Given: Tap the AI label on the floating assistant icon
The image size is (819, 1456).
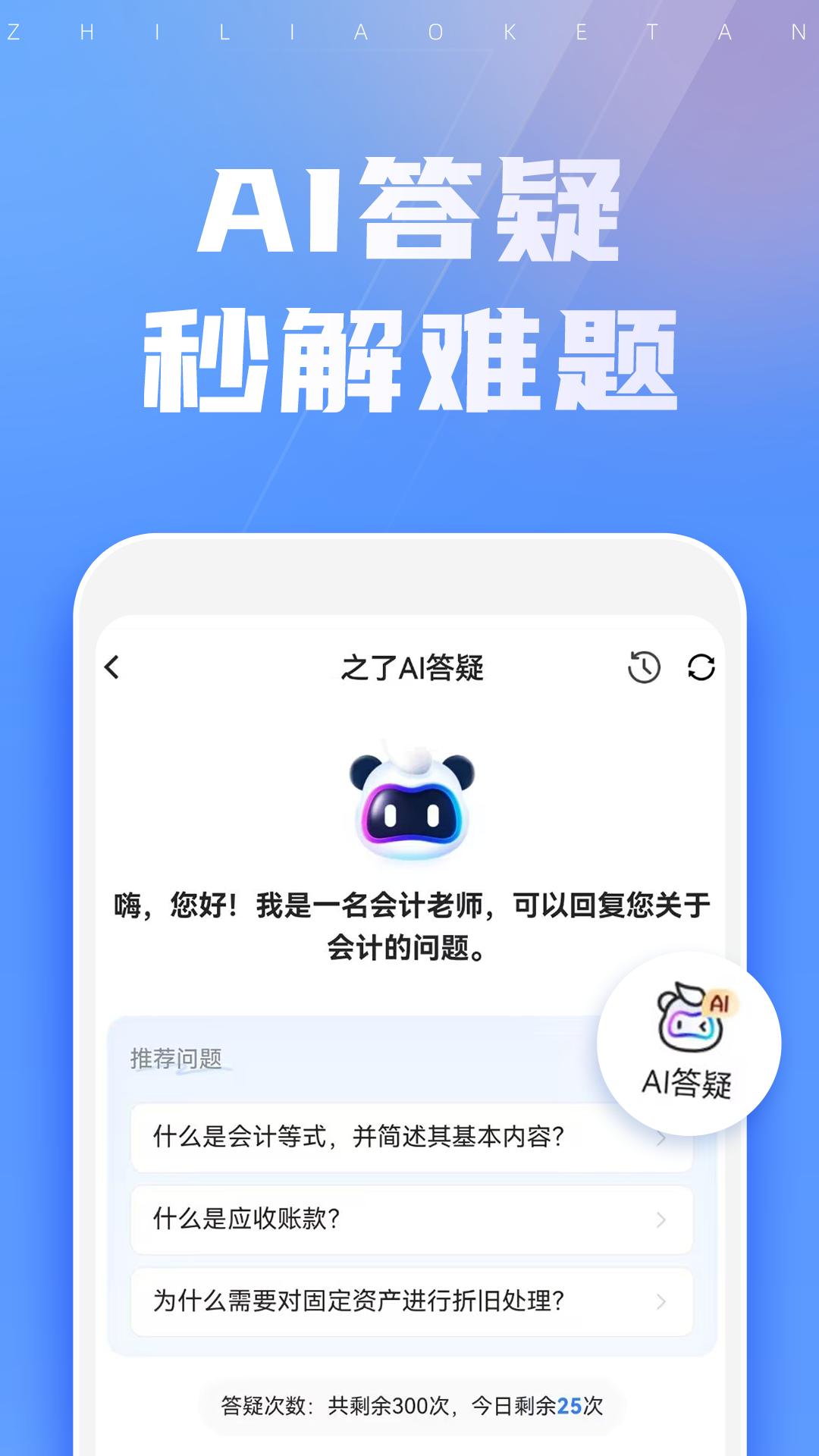Looking at the screenshot, I should coord(718,1000).
